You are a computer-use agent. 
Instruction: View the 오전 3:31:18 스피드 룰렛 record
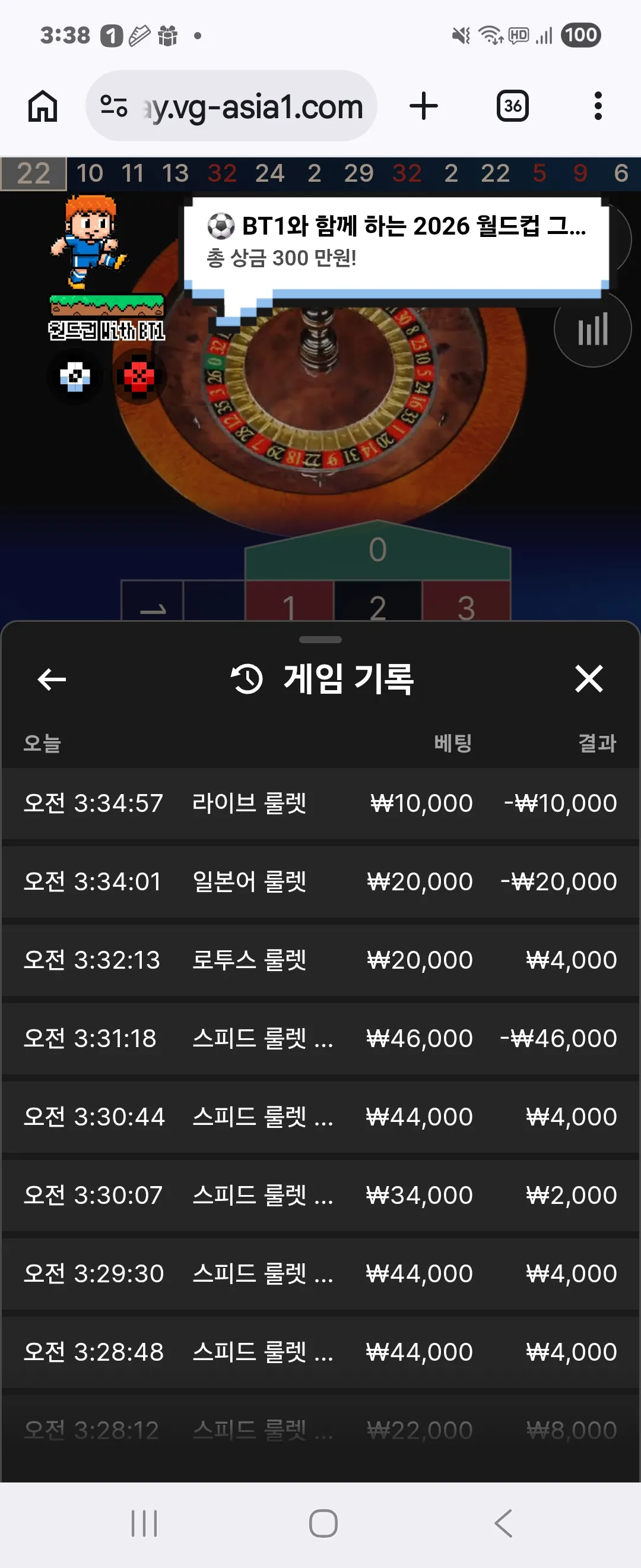[x=320, y=1038]
